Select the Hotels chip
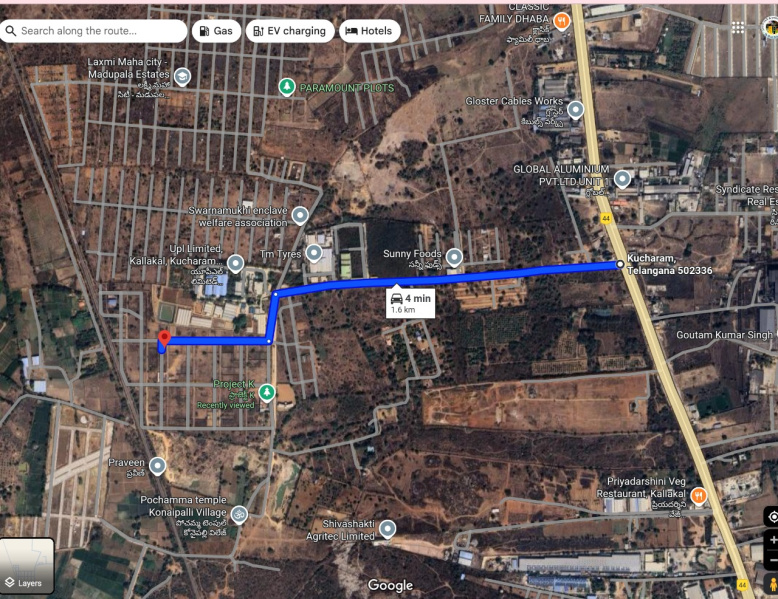Viewport: 778px width, 599px height. pyautogui.click(x=369, y=31)
